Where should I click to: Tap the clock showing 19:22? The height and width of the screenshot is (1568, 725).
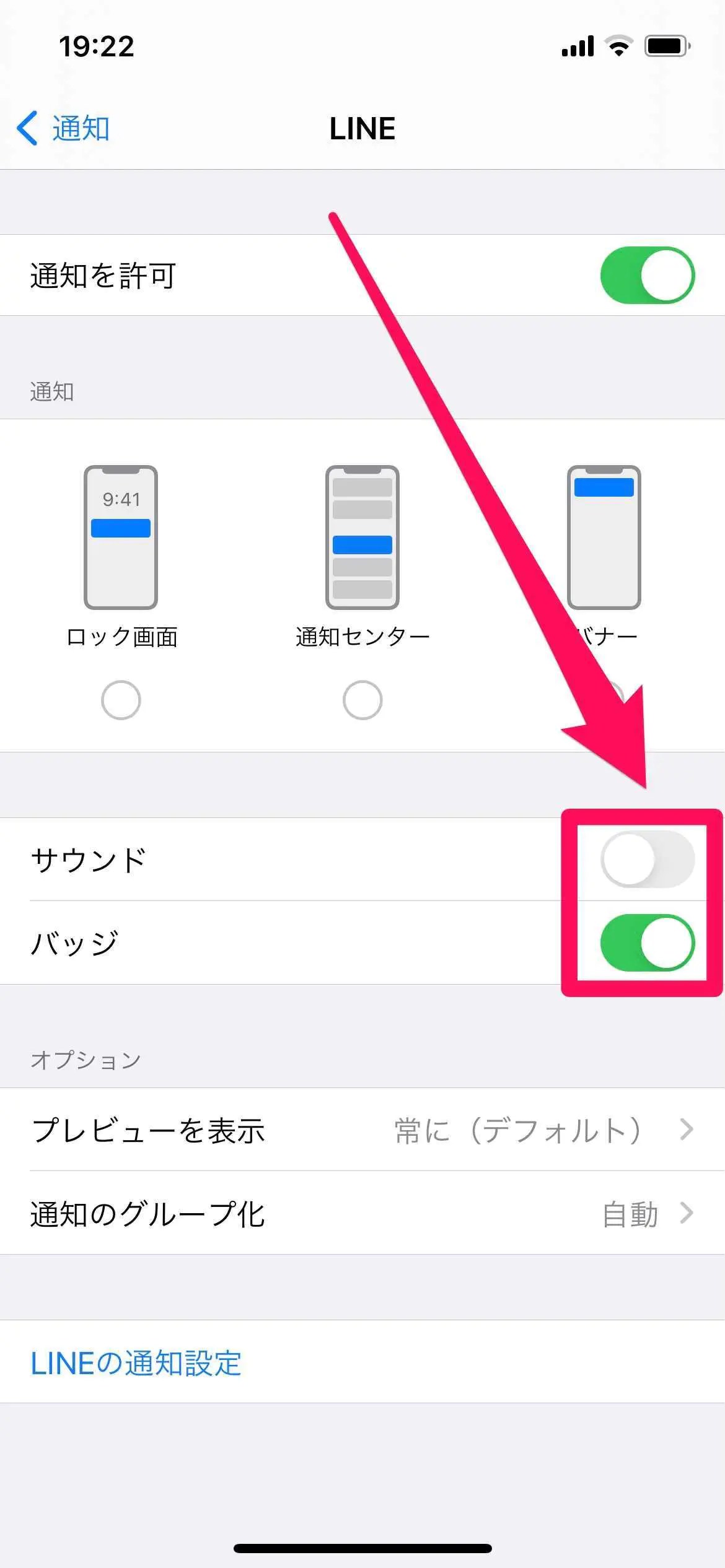tap(96, 46)
